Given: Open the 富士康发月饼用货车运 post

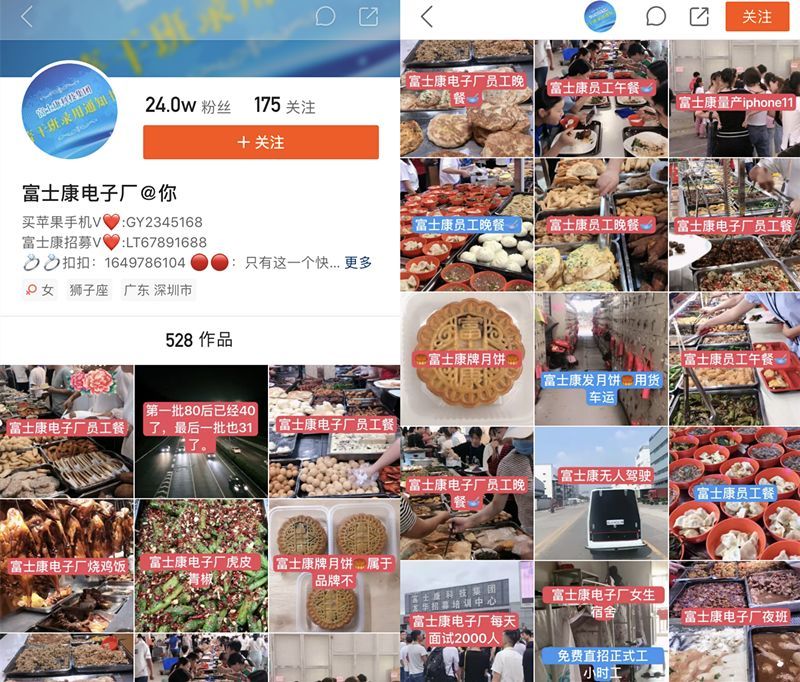Looking at the screenshot, I should pos(600,358).
